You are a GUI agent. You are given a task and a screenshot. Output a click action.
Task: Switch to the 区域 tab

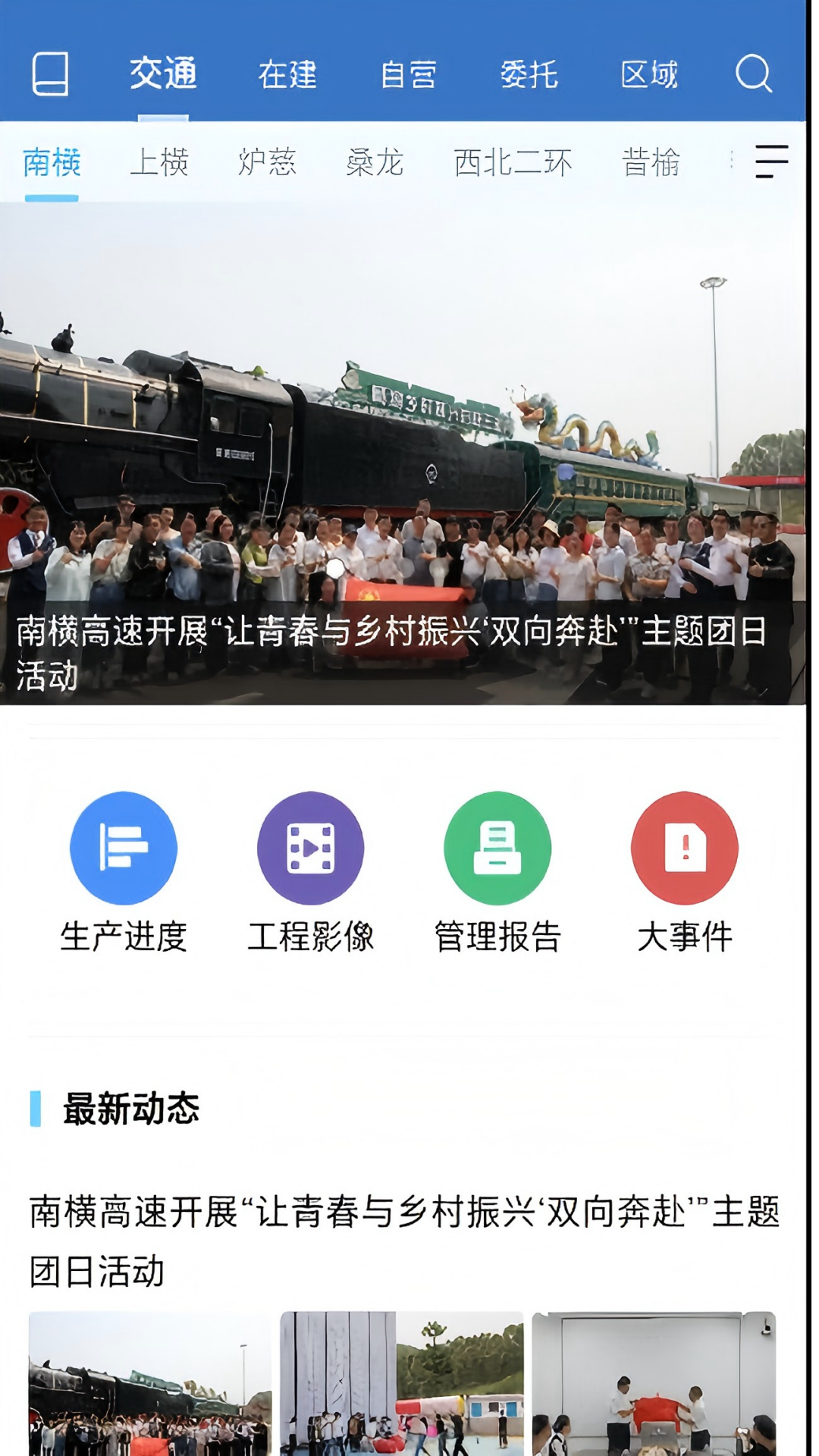coord(652,74)
